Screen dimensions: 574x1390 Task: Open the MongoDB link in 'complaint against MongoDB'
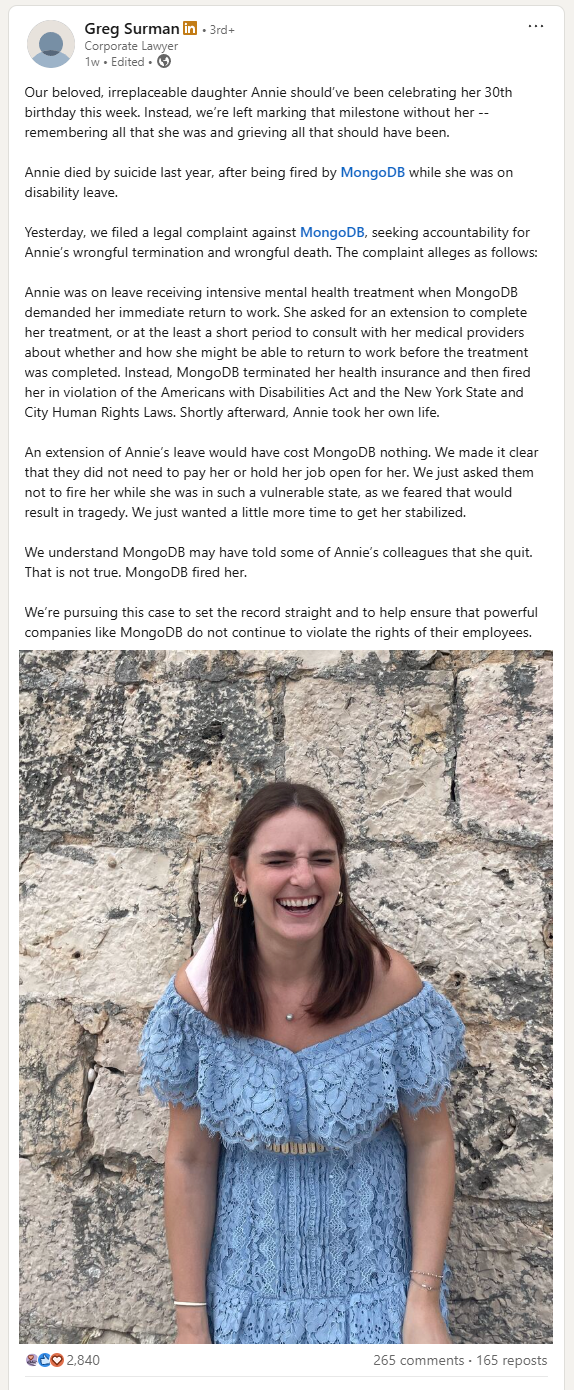click(333, 232)
